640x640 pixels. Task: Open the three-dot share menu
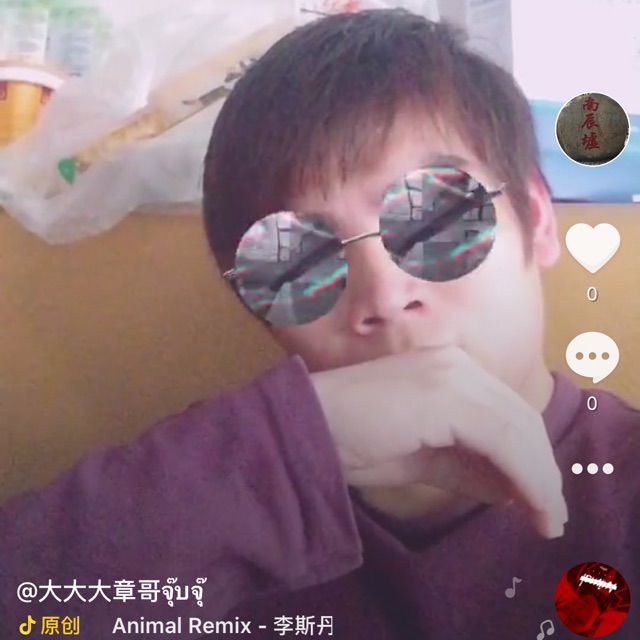click(592, 468)
